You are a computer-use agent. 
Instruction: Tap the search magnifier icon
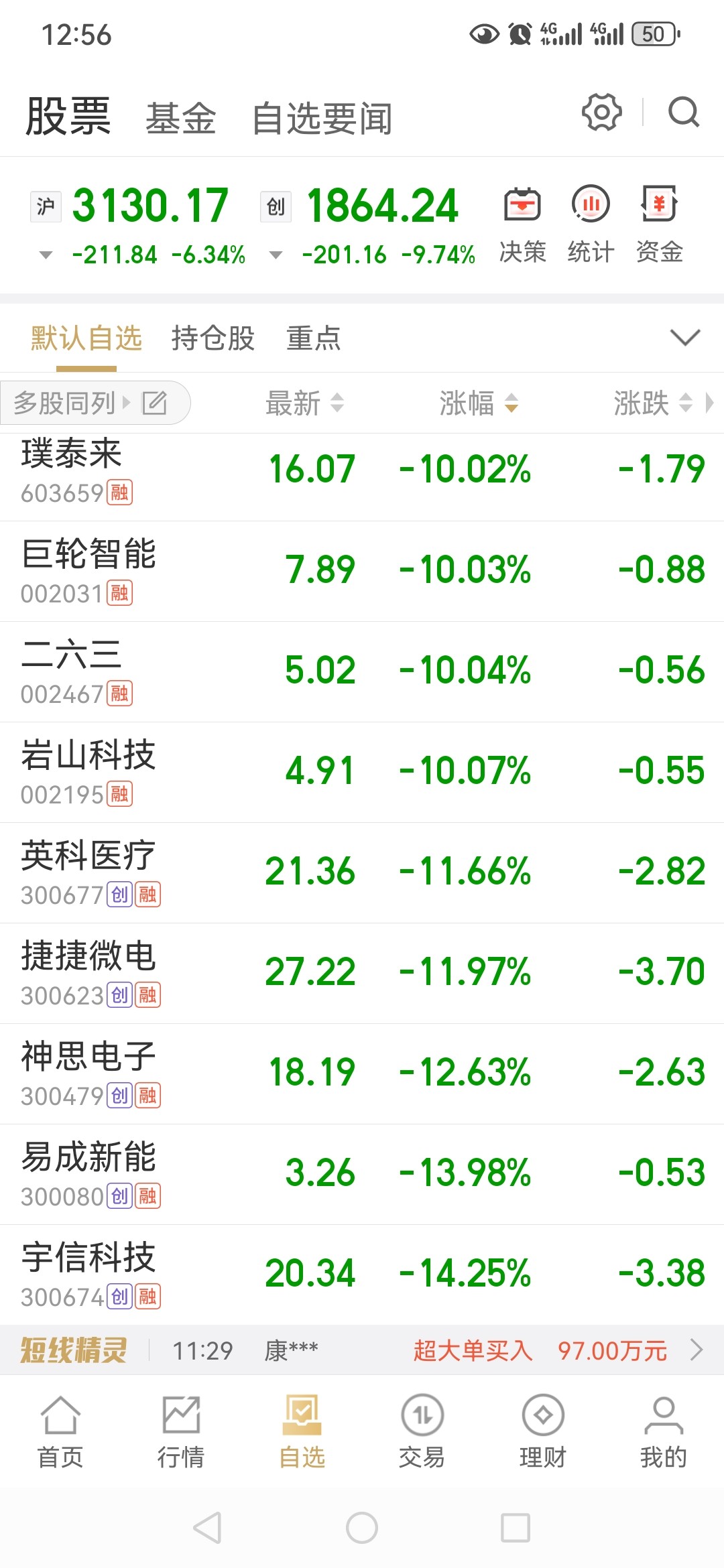(684, 112)
